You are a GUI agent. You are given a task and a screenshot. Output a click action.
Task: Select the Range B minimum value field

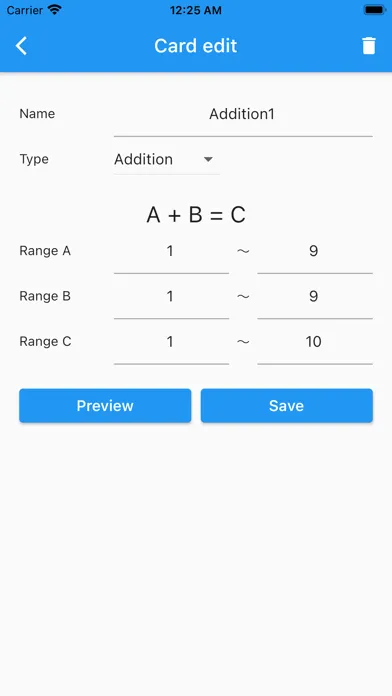click(x=171, y=297)
